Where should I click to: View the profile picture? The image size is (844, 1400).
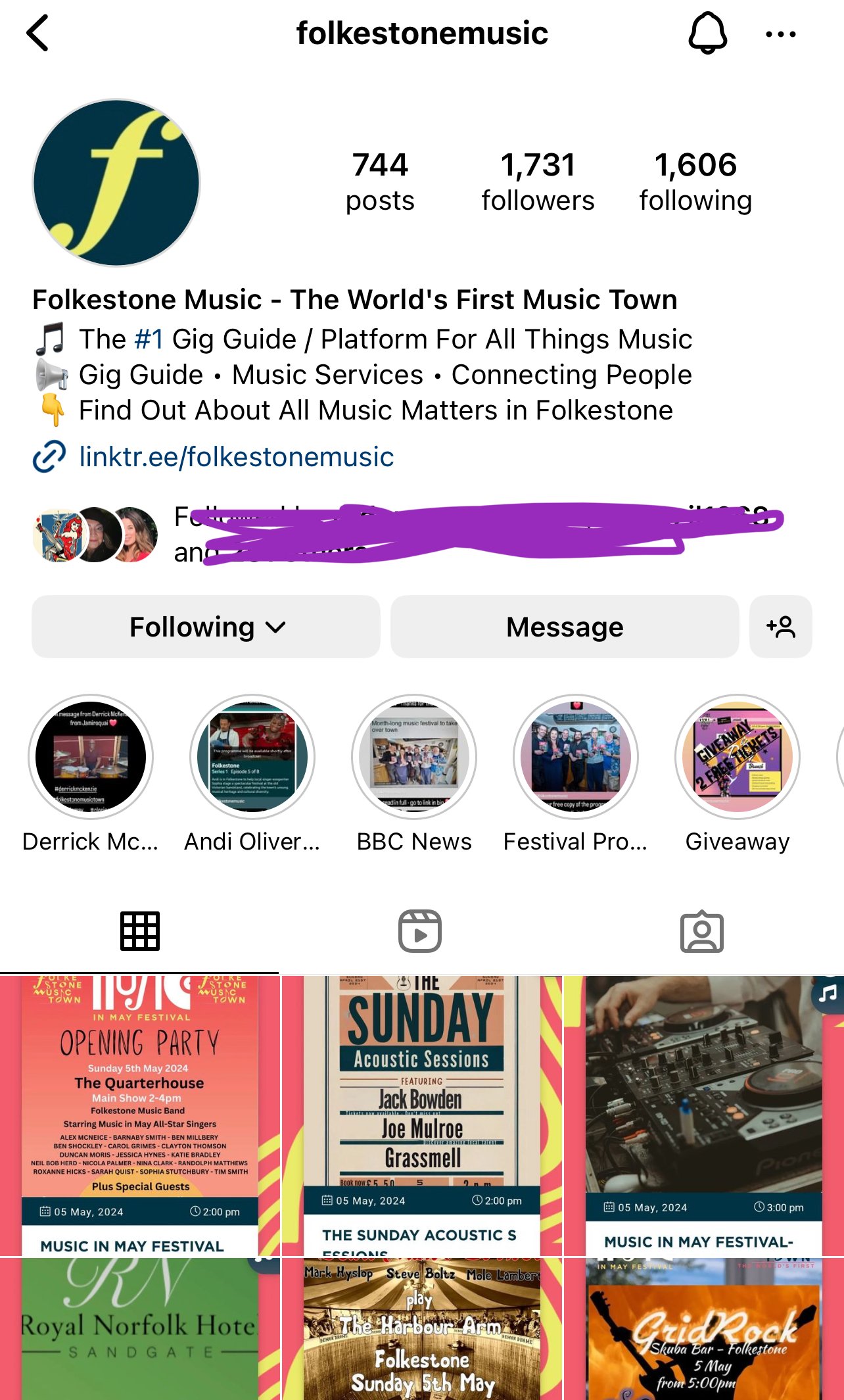click(x=116, y=183)
